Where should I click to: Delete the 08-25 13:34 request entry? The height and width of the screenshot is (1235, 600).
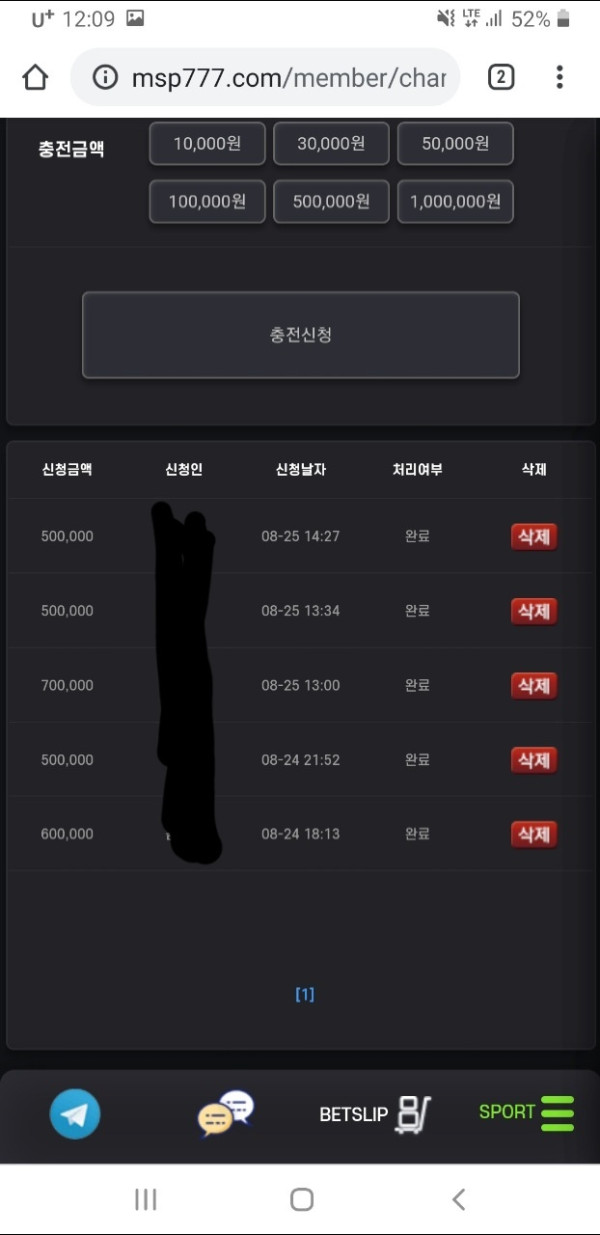[533, 611]
